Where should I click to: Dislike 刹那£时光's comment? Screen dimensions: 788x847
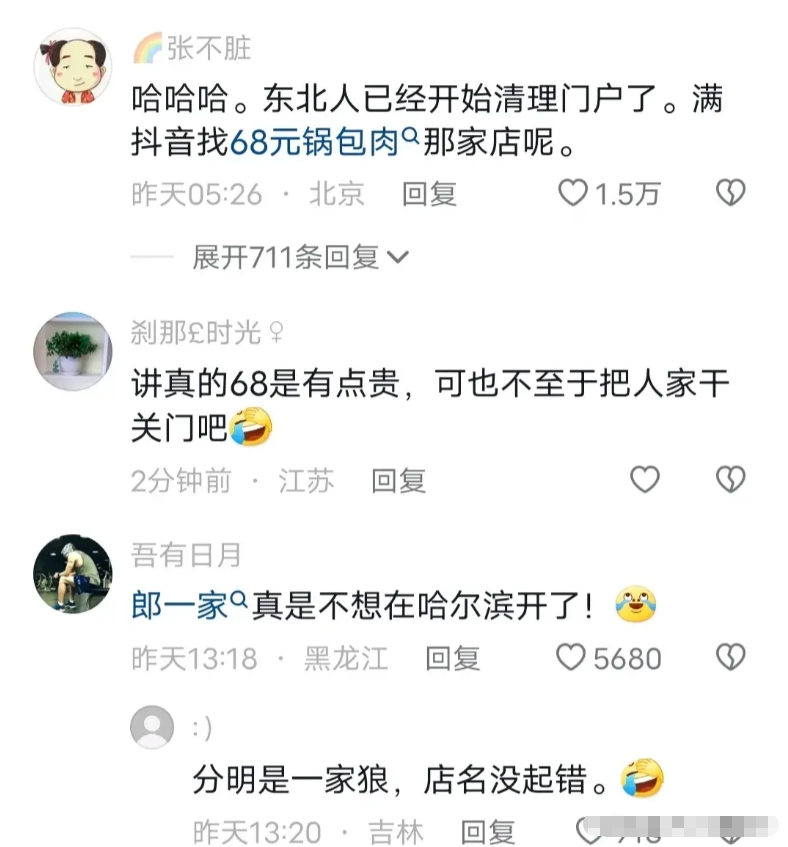tap(731, 480)
